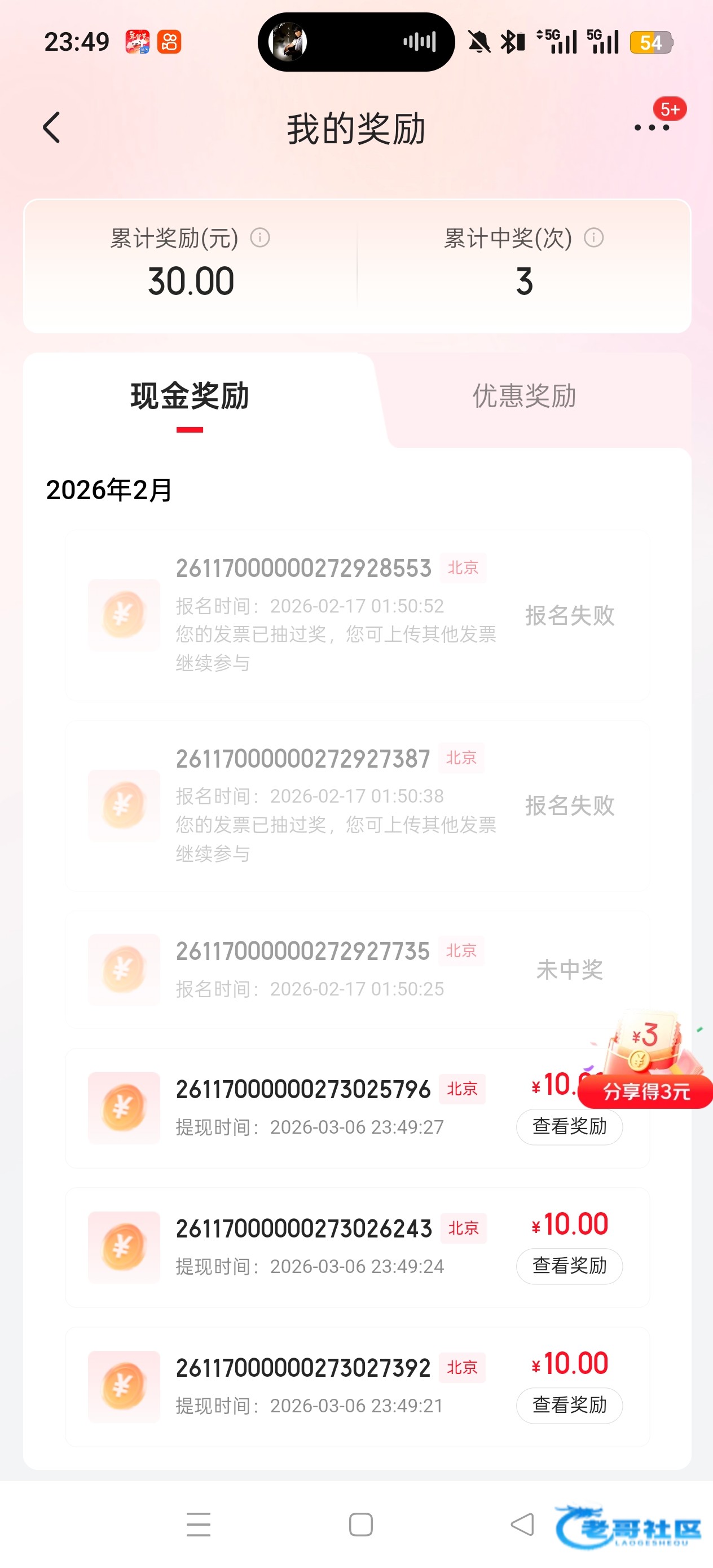Open the three-dot more menu
The width and height of the screenshot is (713, 1568).
(652, 128)
